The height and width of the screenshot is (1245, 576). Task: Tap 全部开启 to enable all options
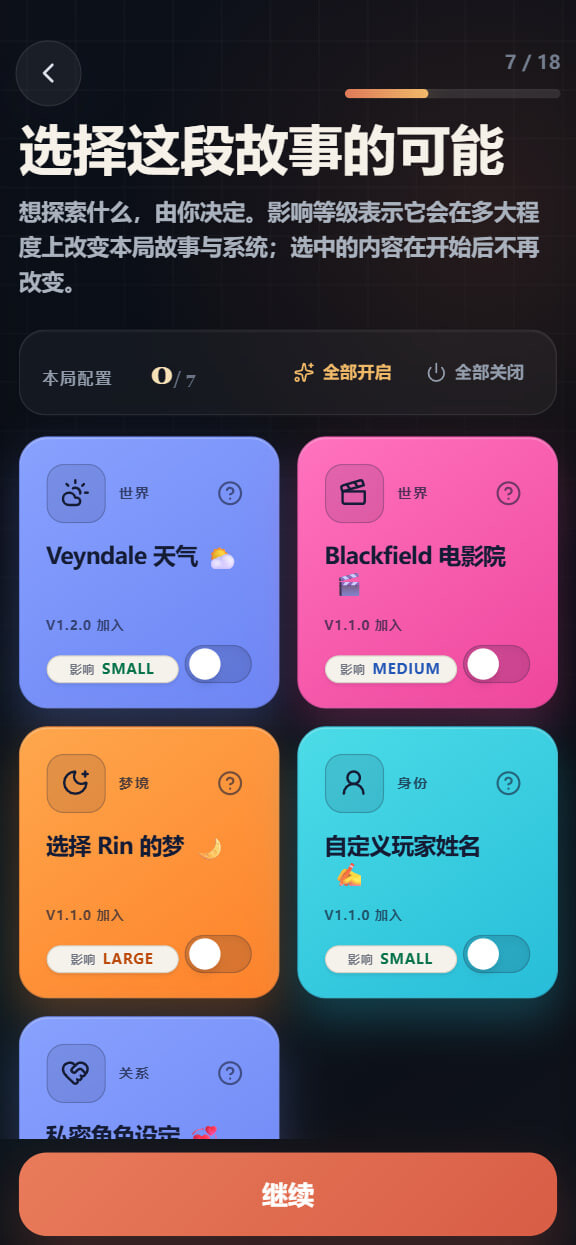[x=342, y=373]
